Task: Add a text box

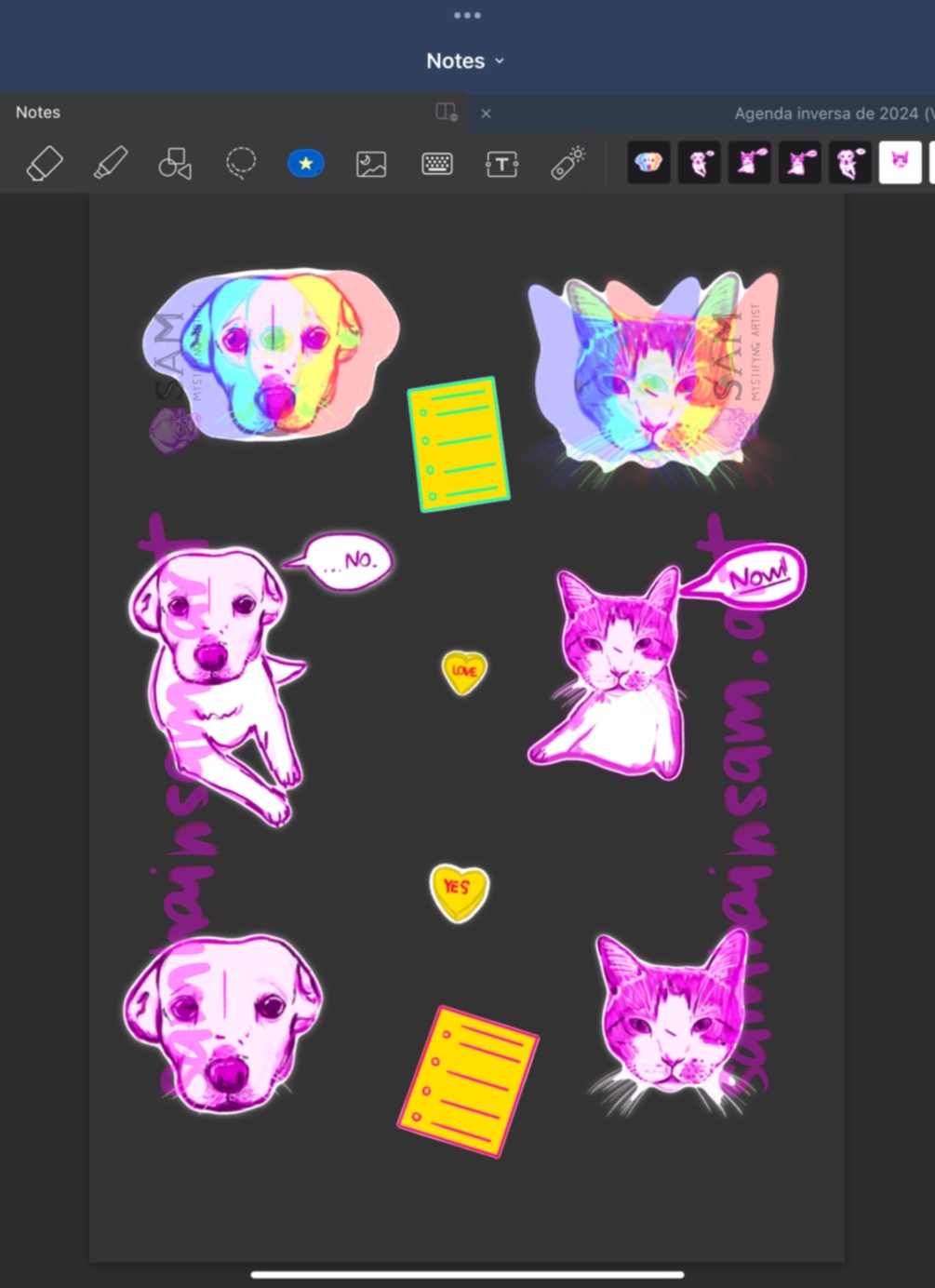Action: (501, 165)
